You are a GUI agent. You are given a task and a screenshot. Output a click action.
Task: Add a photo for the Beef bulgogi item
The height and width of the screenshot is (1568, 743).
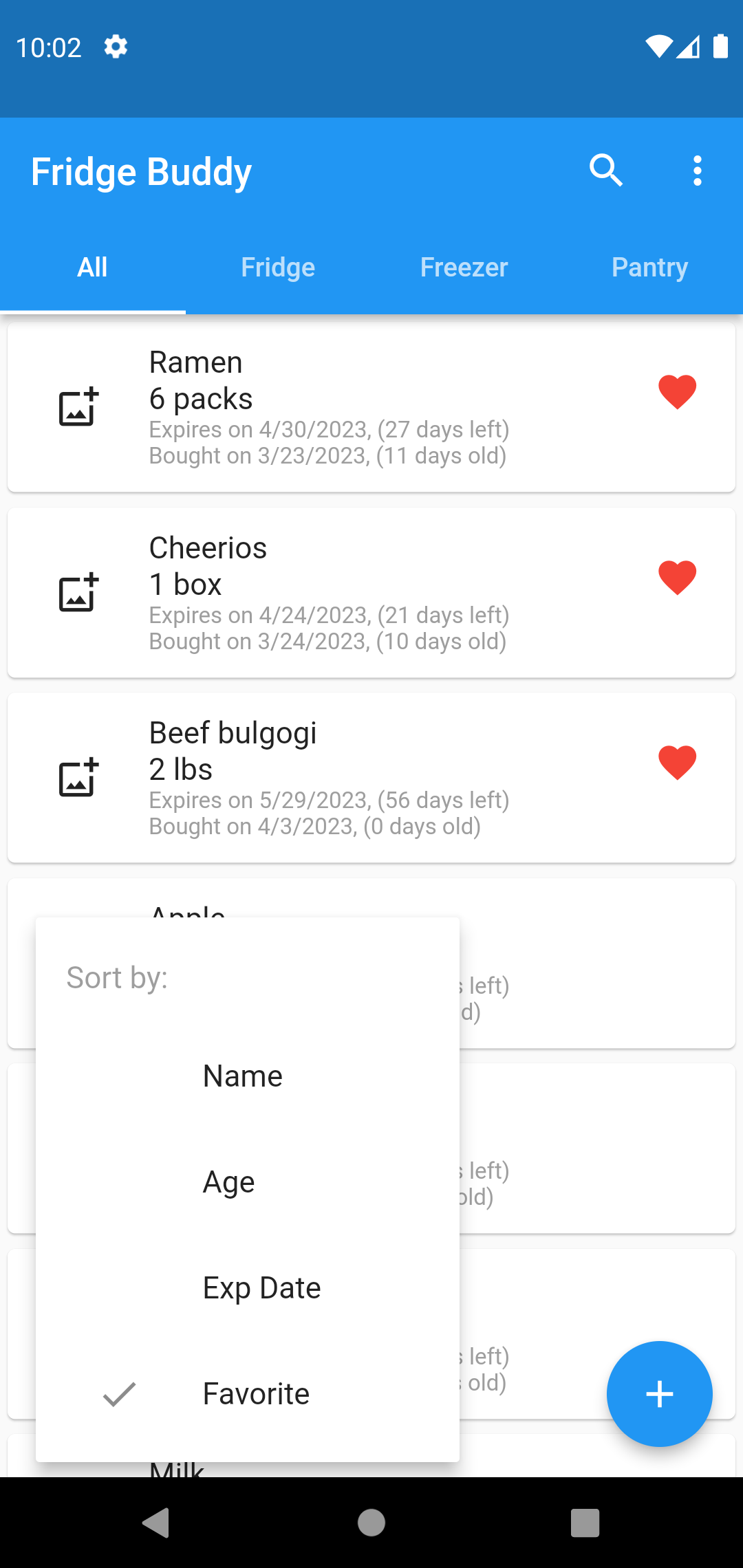(78, 776)
